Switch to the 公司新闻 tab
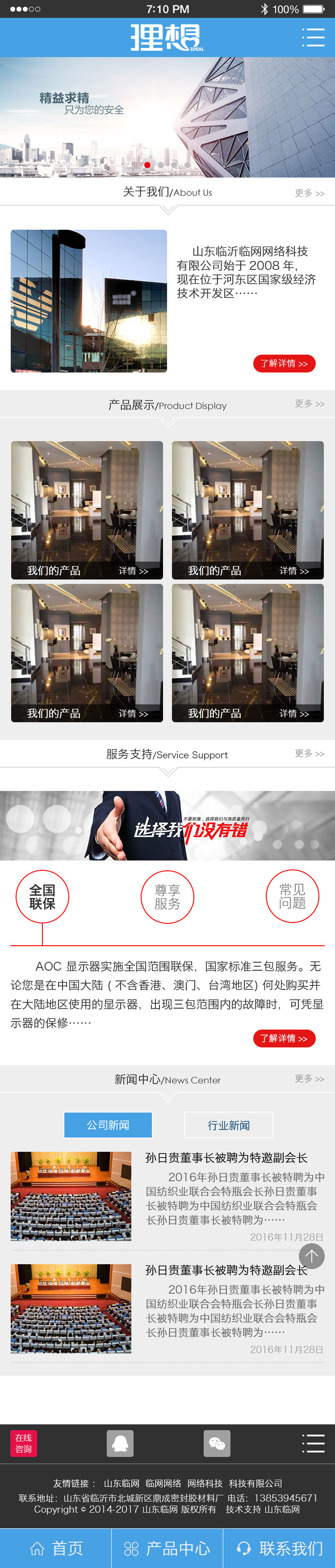This screenshot has width=335, height=1568. click(108, 1125)
